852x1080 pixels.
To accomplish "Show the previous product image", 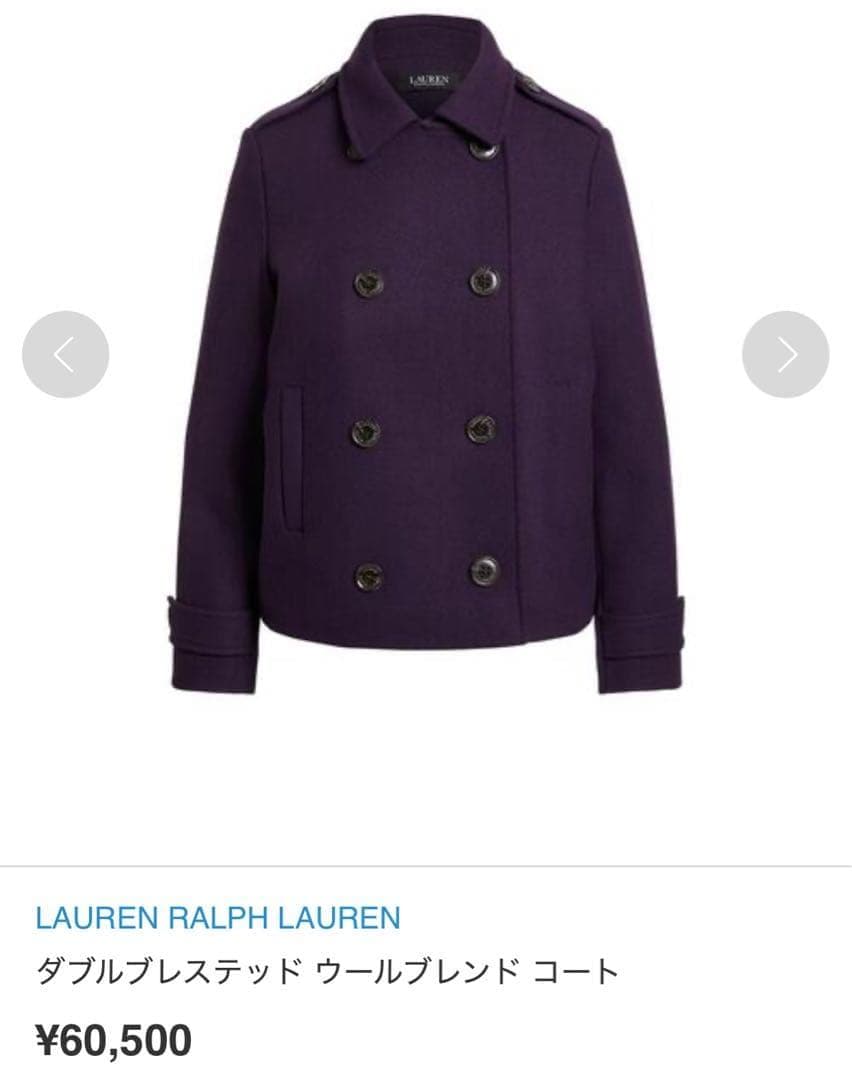I will click(65, 354).
